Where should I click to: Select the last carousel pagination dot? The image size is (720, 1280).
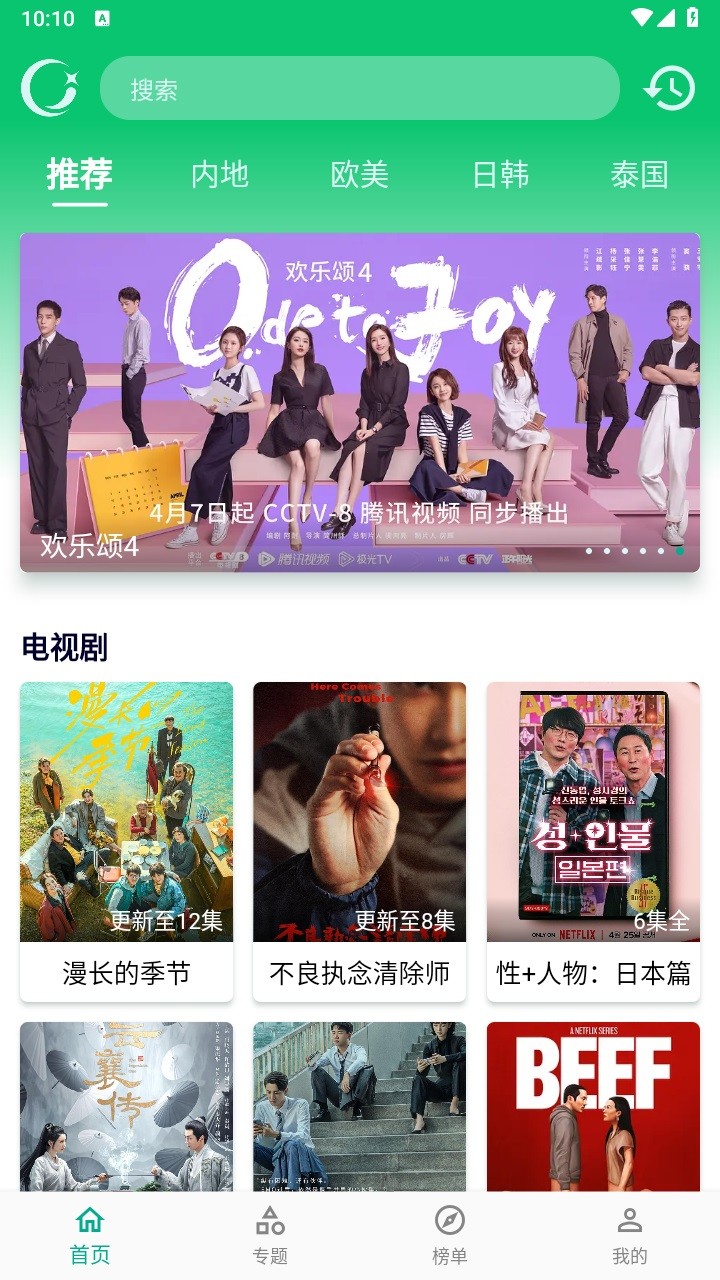[679, 549]
